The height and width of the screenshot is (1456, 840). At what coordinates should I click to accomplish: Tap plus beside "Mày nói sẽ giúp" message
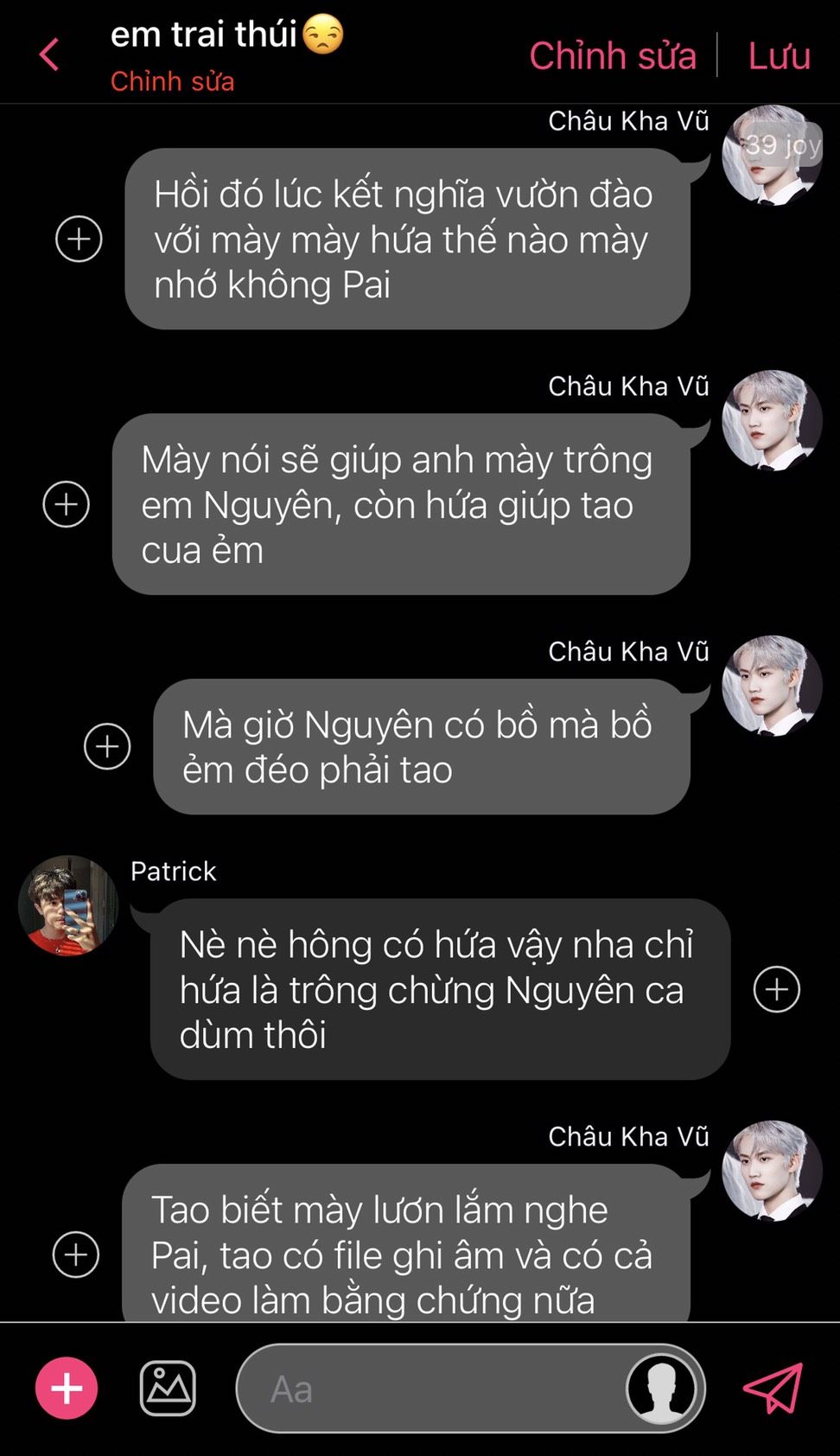(x=67, y=504)
